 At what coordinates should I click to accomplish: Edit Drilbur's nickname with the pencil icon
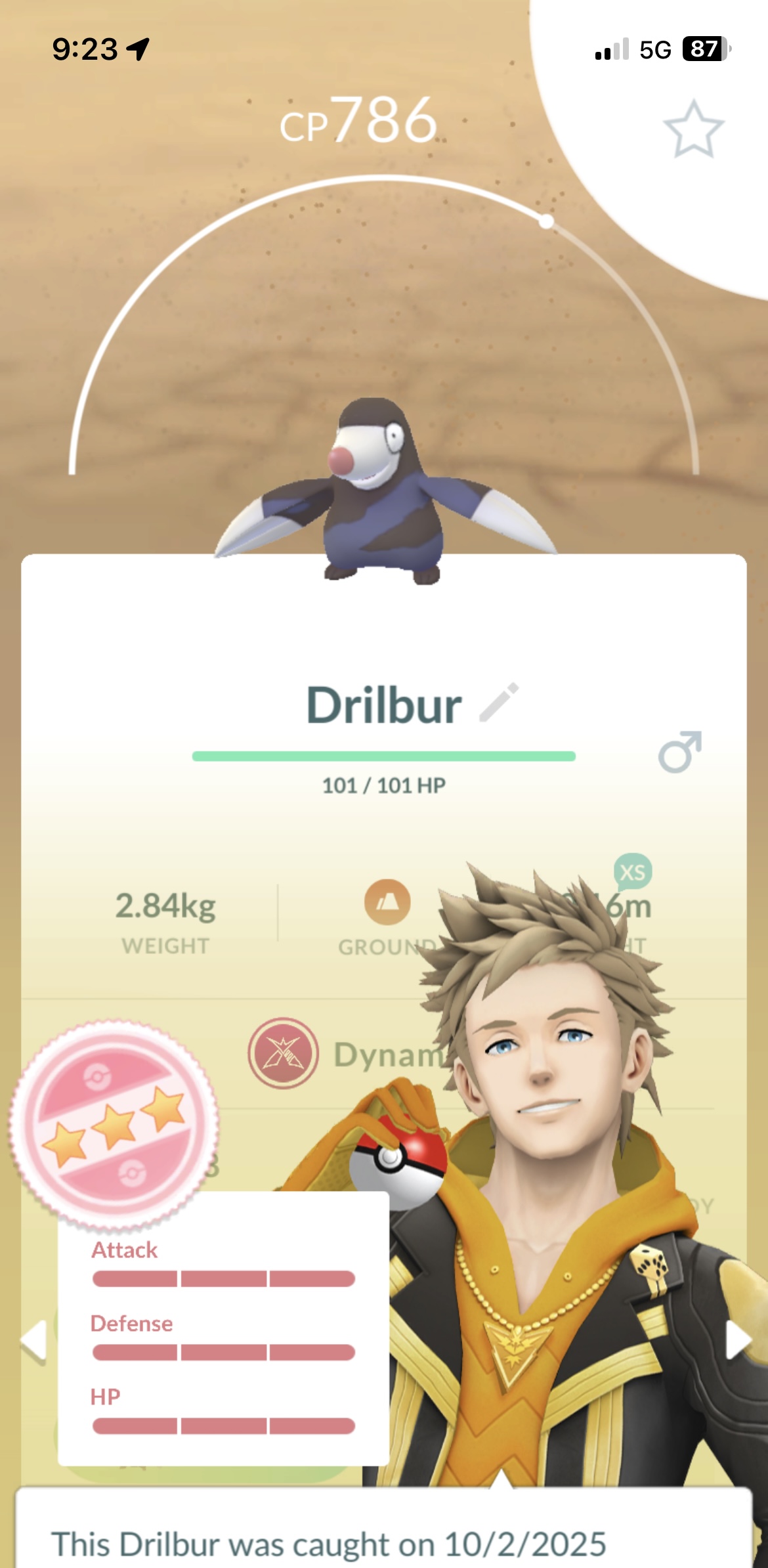[x=499, y=703]
